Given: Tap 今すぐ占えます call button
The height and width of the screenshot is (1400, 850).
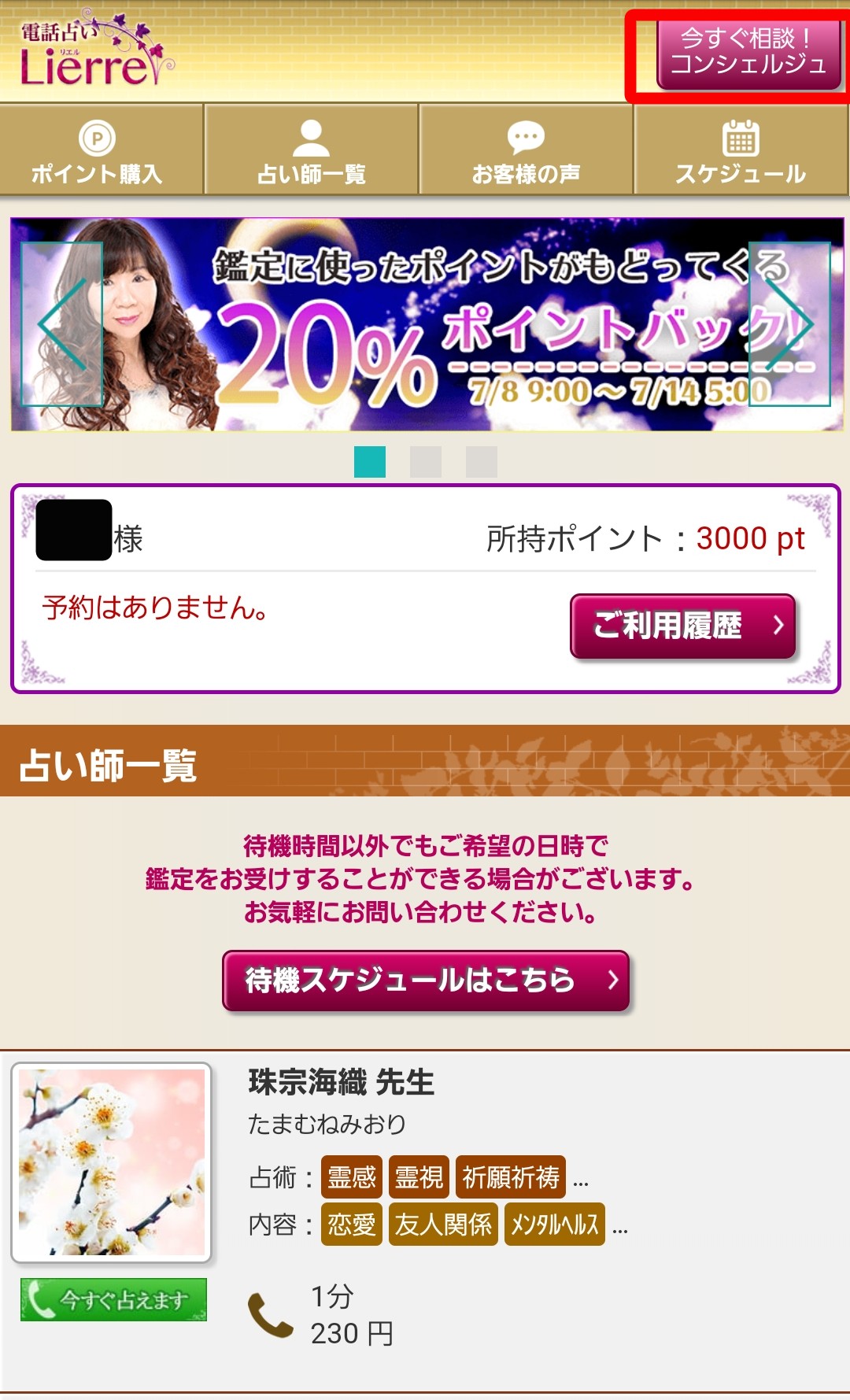Looking at the screenshot, I should coord(113,1299).
